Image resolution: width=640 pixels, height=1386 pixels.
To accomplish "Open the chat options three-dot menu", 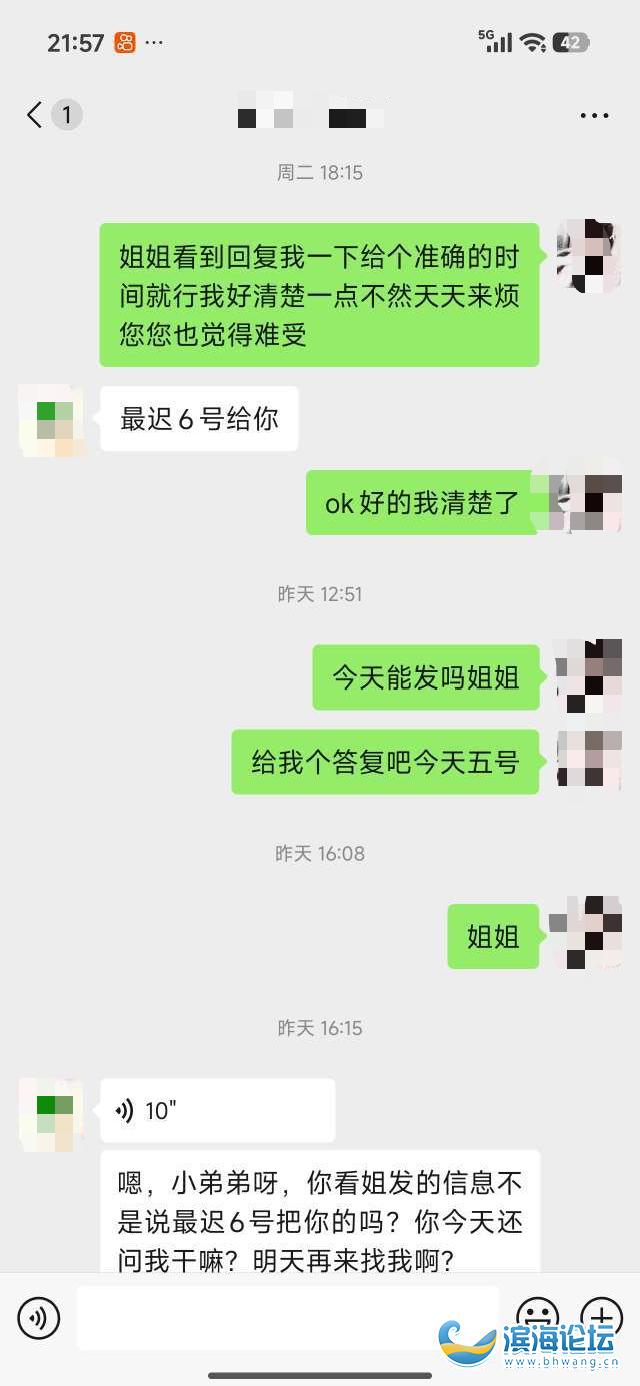I will coord(594,116).
